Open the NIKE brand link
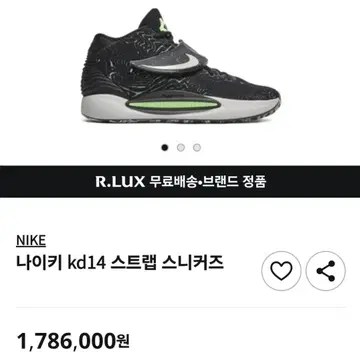360x360 pixels. (x=31, y=241)
